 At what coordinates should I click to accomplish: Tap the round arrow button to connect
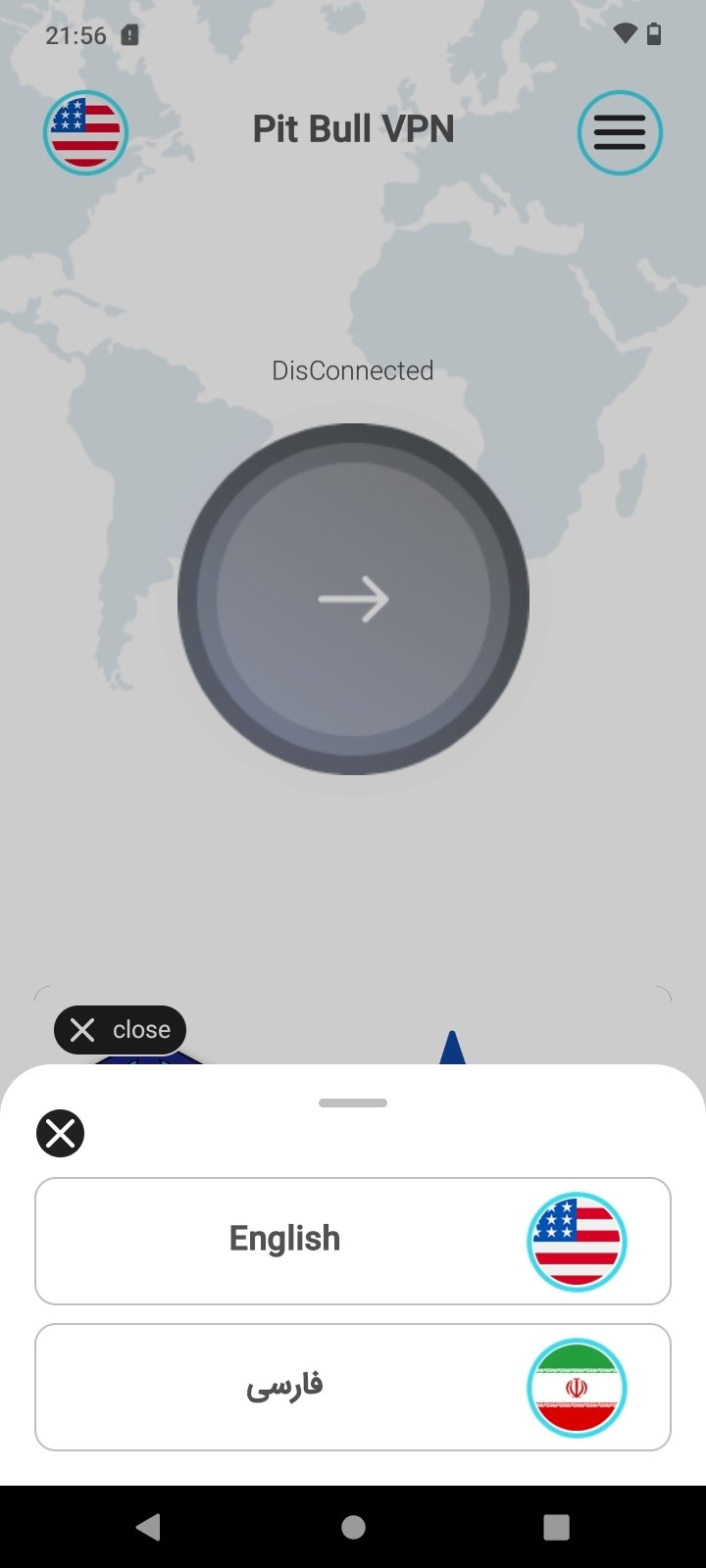pos(353,599)
